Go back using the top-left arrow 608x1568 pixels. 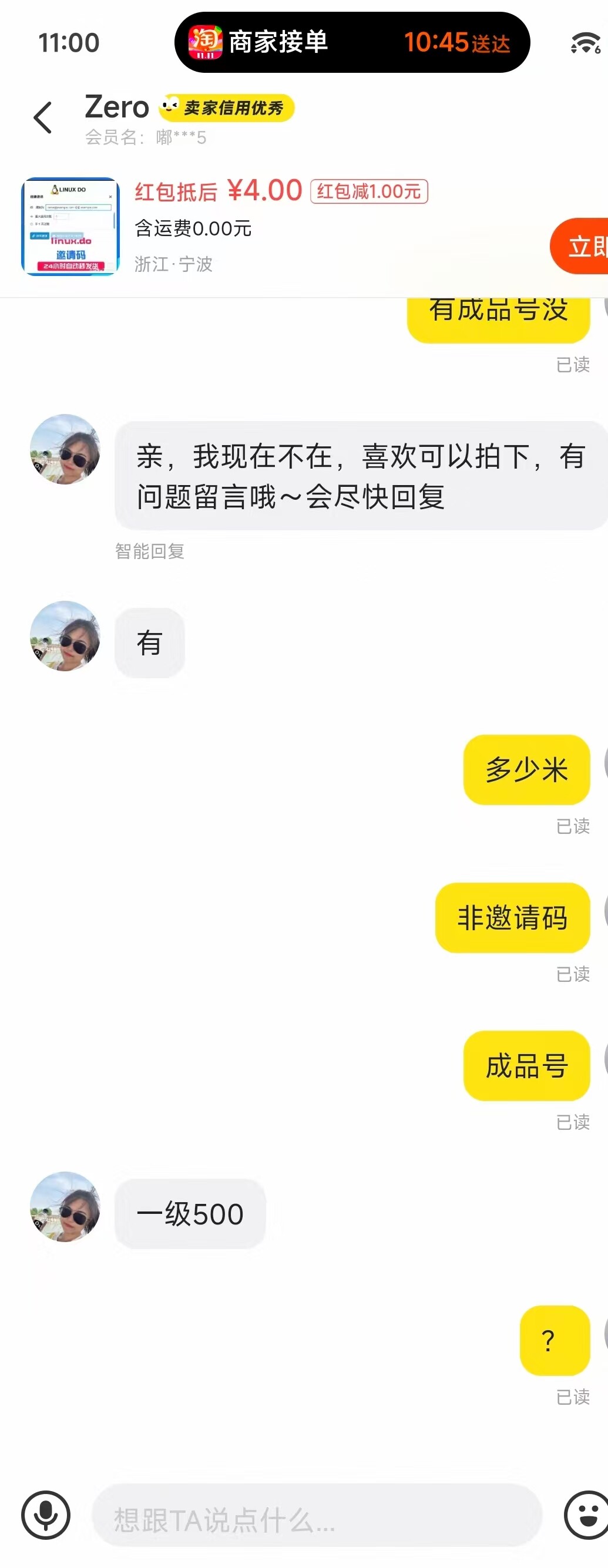pos(43,117)
